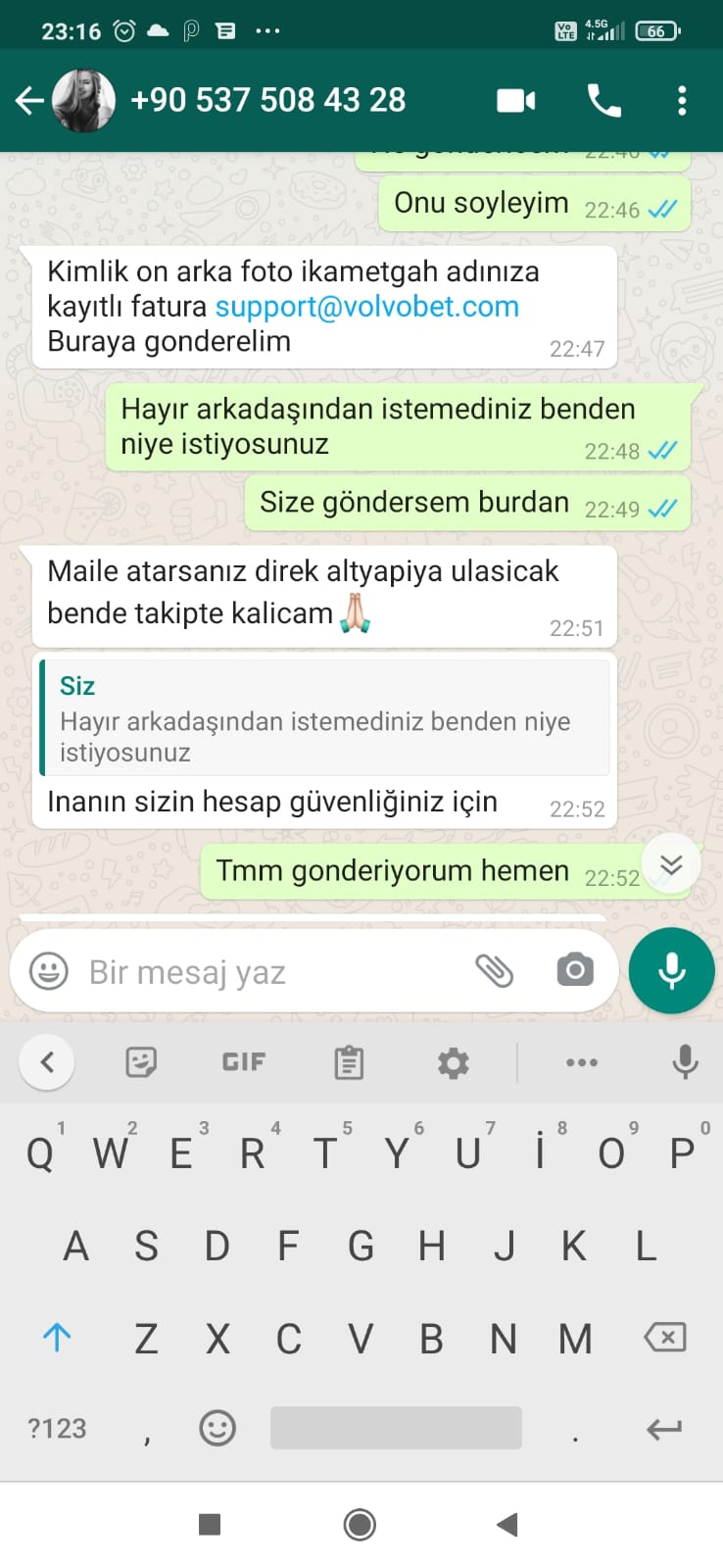Start a voice call

[603, 100]
